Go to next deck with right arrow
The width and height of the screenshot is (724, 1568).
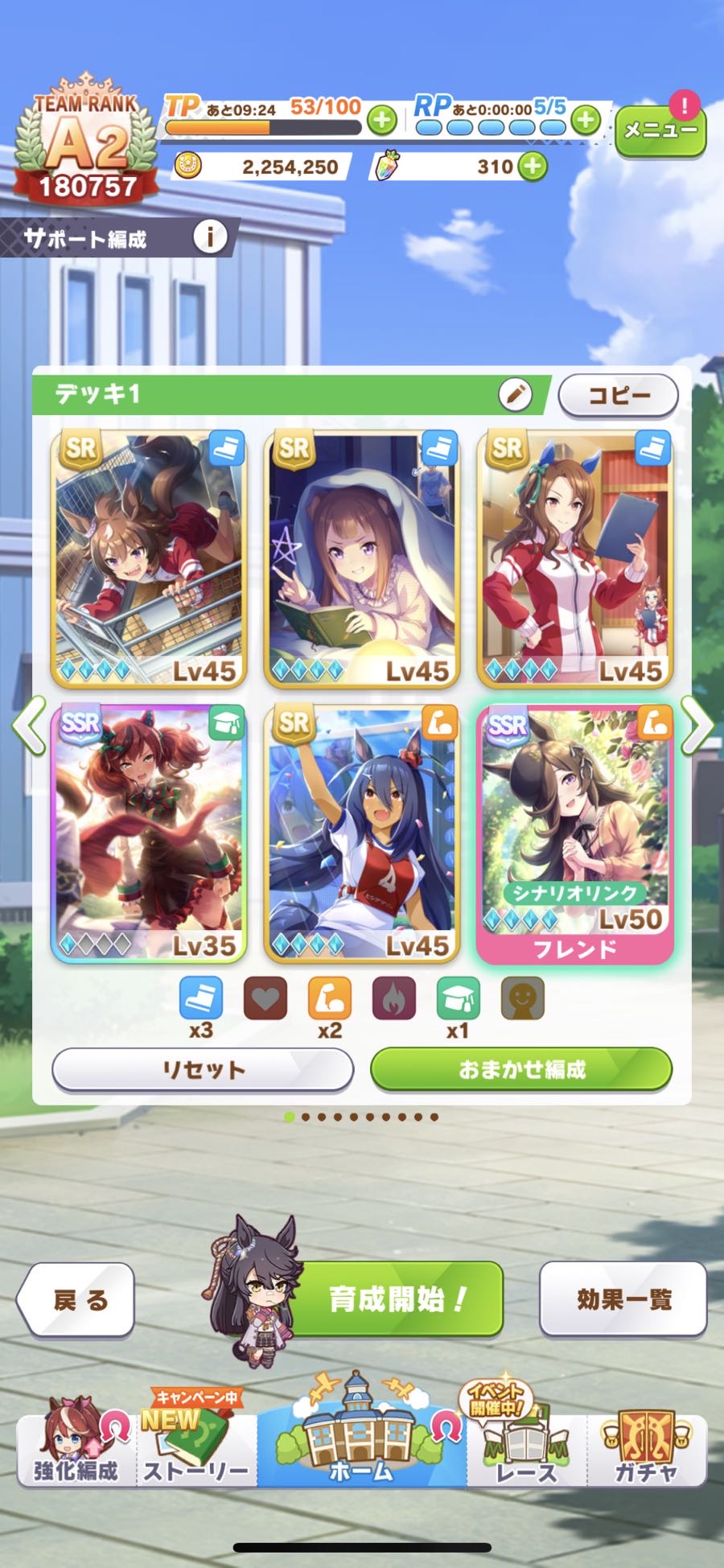(x=697, y=725)
